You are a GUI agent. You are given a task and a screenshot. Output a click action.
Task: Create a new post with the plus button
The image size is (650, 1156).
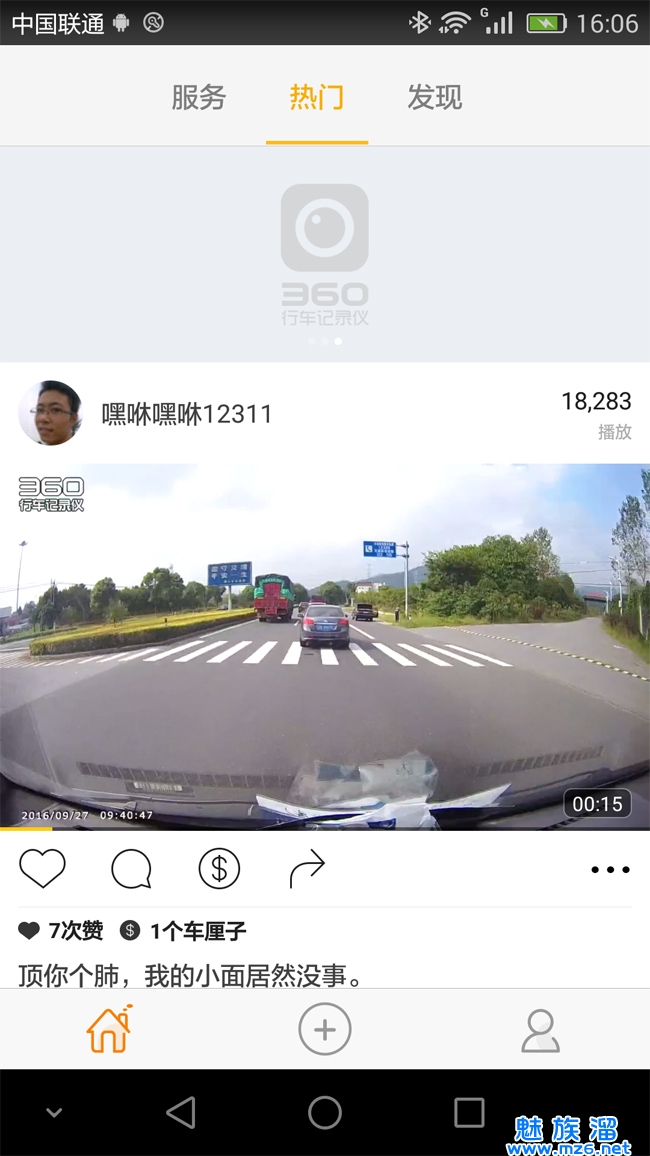325,1029
